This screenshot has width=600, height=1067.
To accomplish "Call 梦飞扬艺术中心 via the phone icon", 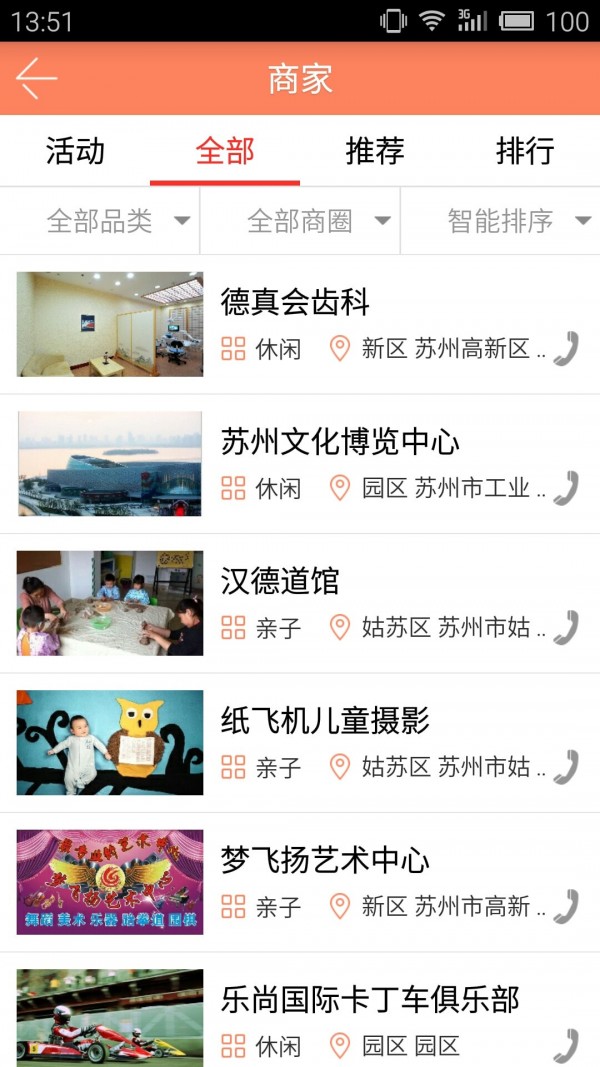I will pyautogui.click(x=566, y=906).
